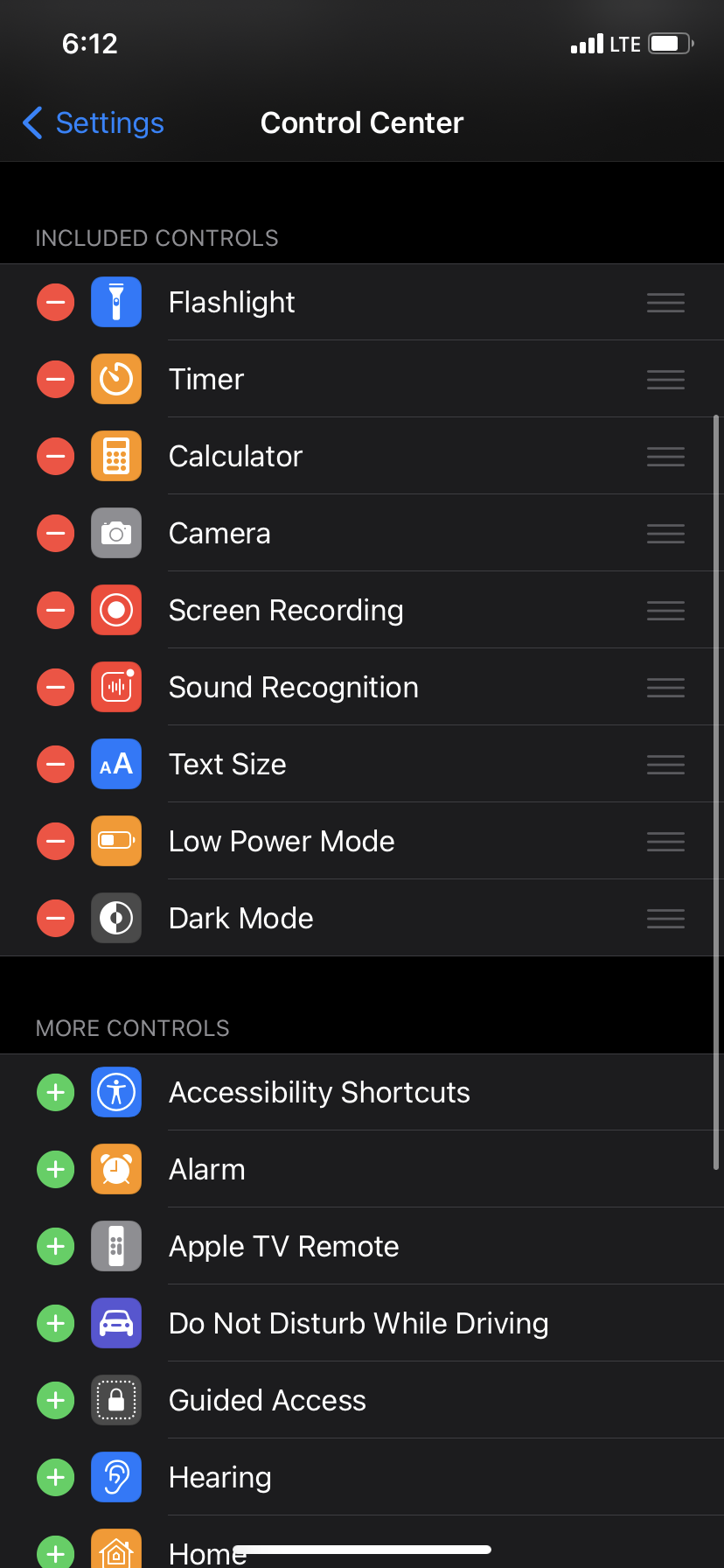This screenshot has height=1568, width=724.
Task: Remove Text Size control
Action: click(55, 765)
